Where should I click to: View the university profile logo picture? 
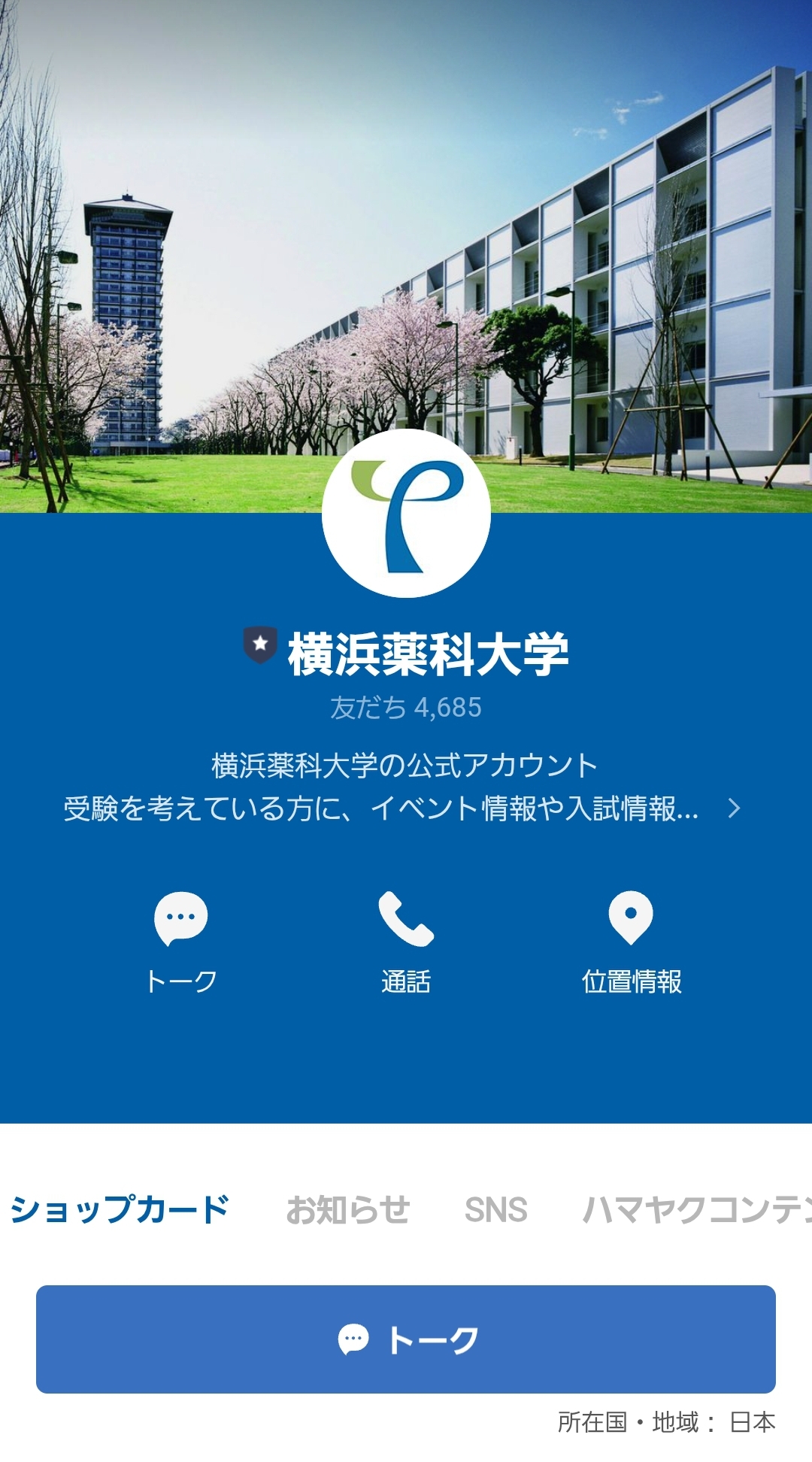[406, 513]
